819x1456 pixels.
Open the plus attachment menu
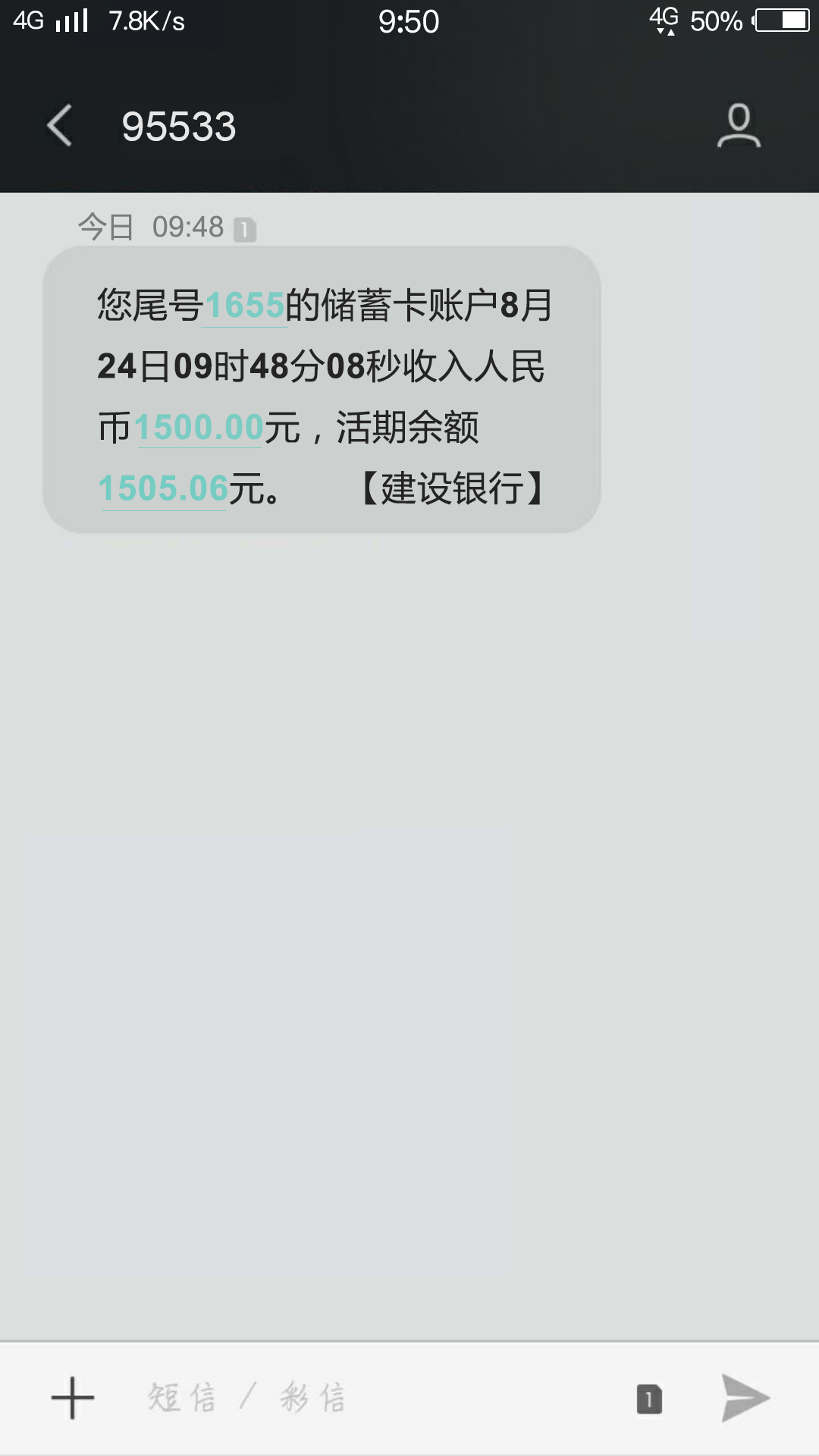(73, 1398)
